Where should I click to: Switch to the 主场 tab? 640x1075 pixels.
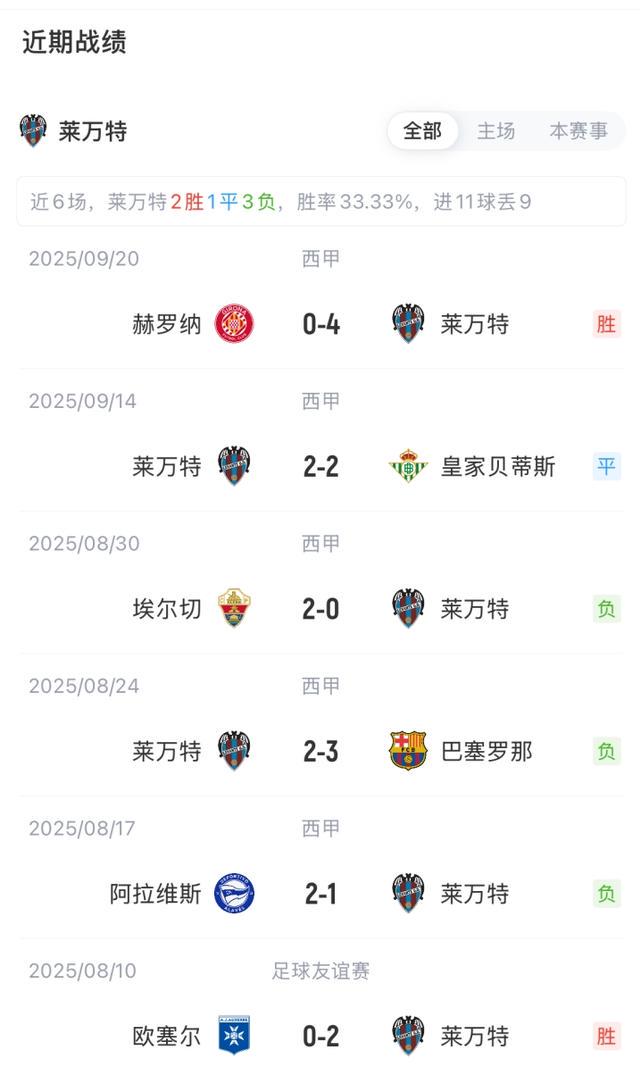click(x=496, y=131)
